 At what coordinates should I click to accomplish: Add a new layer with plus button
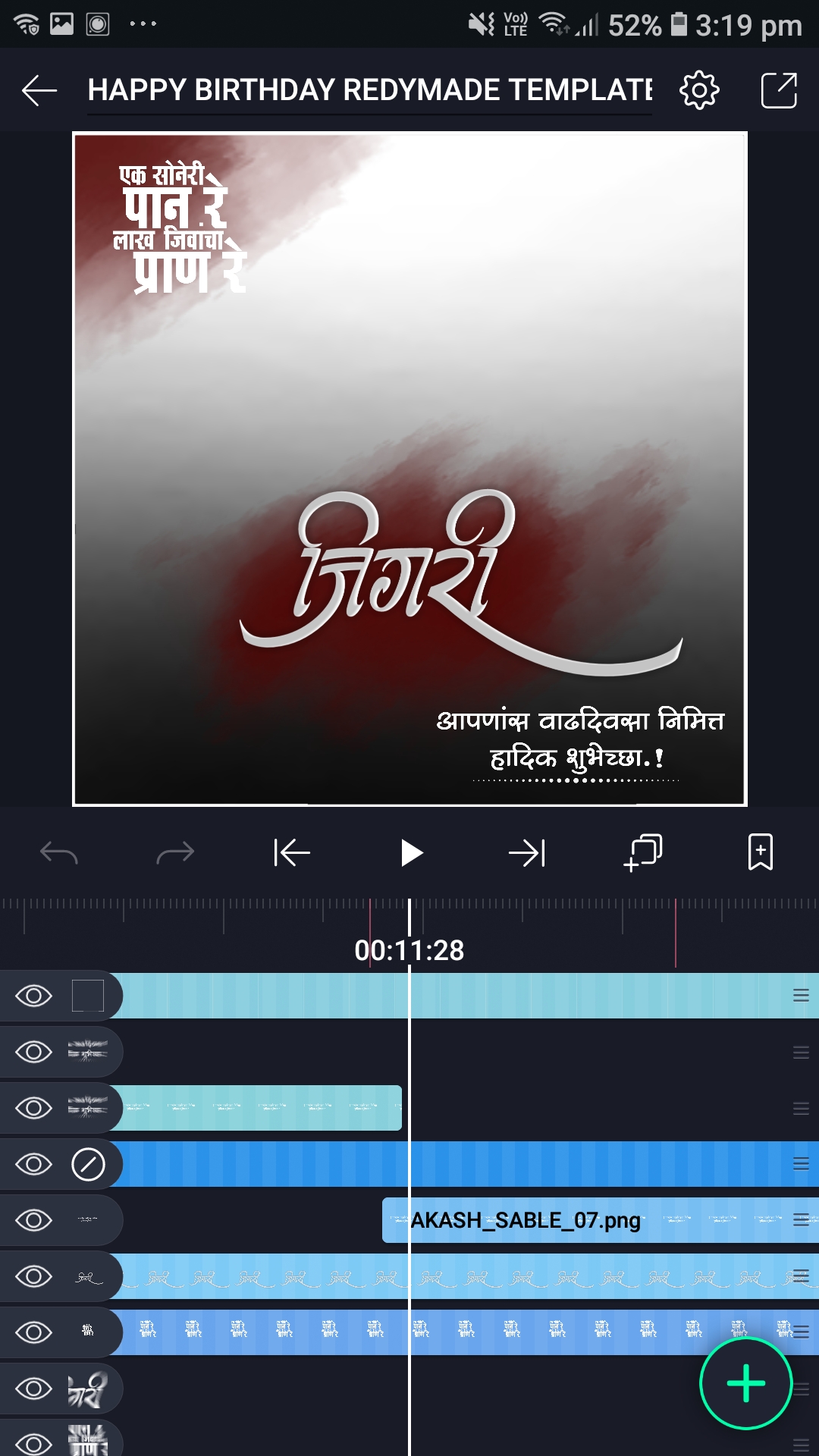point(746,1383)
